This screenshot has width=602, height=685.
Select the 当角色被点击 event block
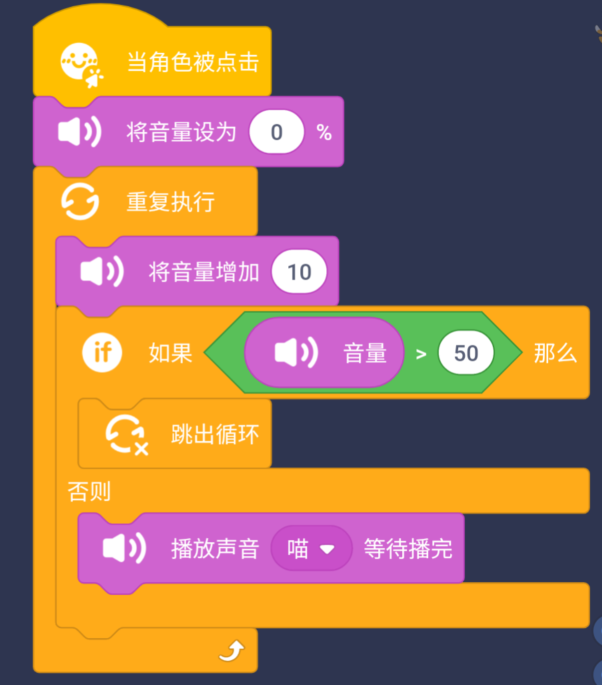click(192, 62)
